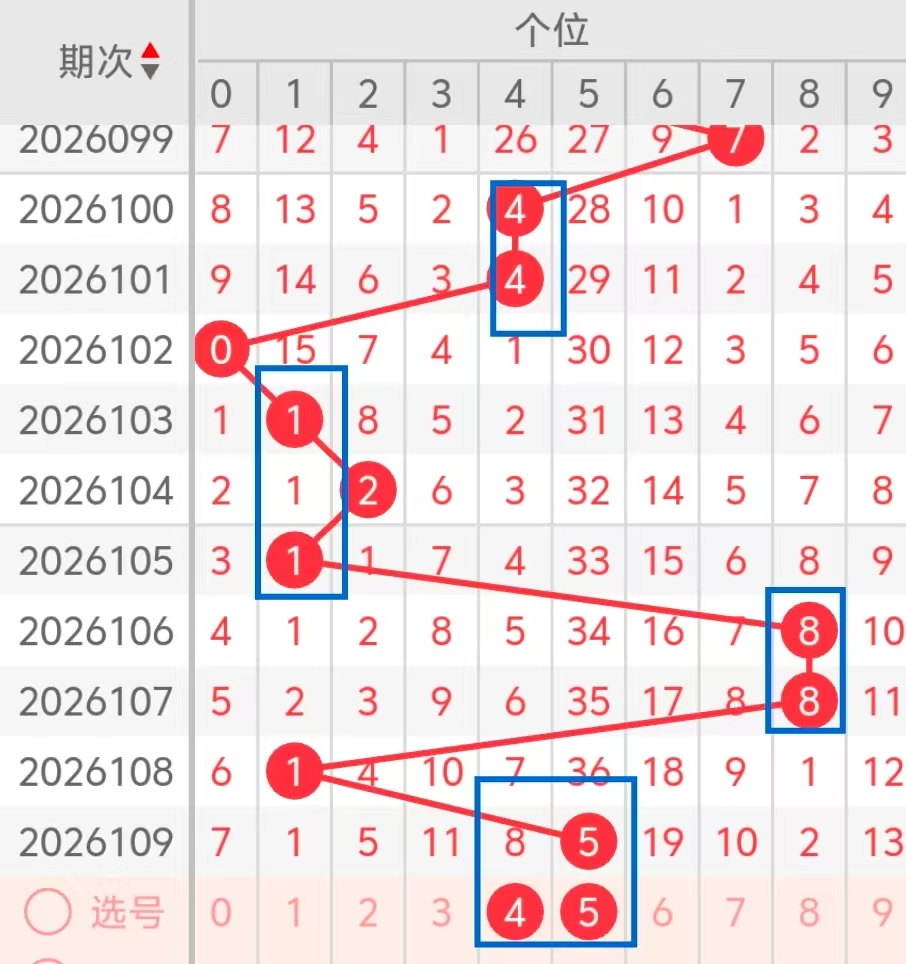Add number 8 in the 选号 row
The image size is (906, 964).
808,912
